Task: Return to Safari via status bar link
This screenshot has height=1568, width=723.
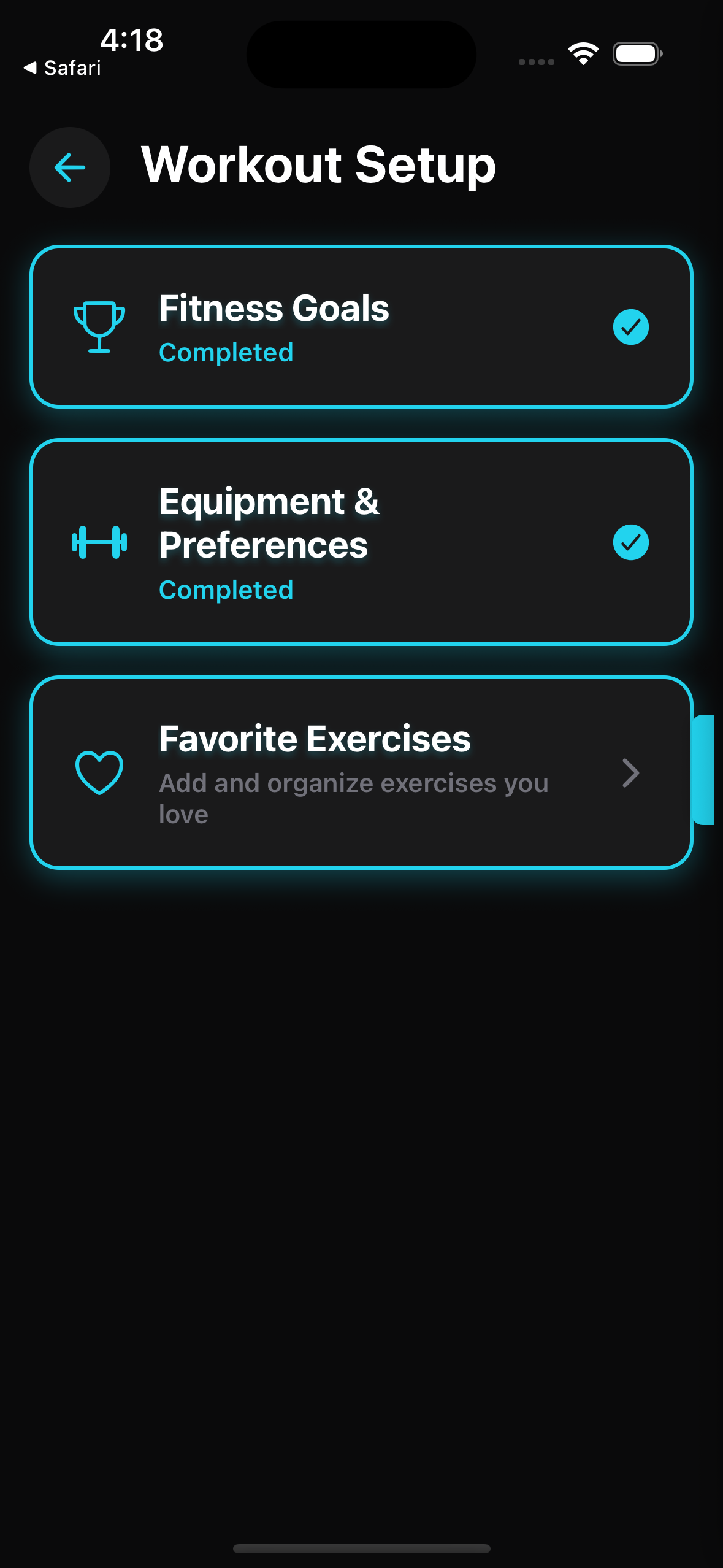Action: click(x=61, y=67)
